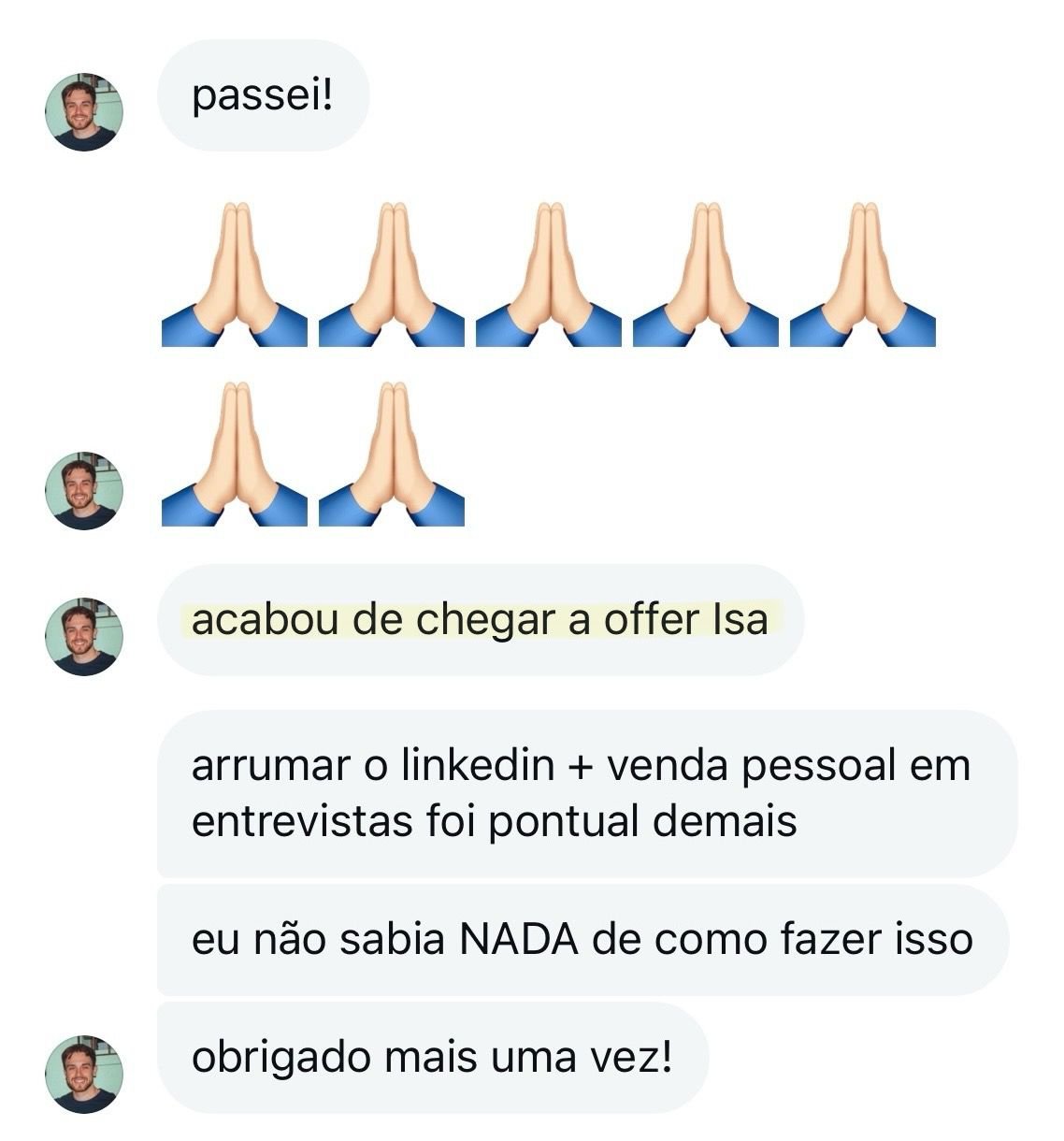
Task: Open sender's avatar beside 'passei!' message
Action: [x=85, y=110]
